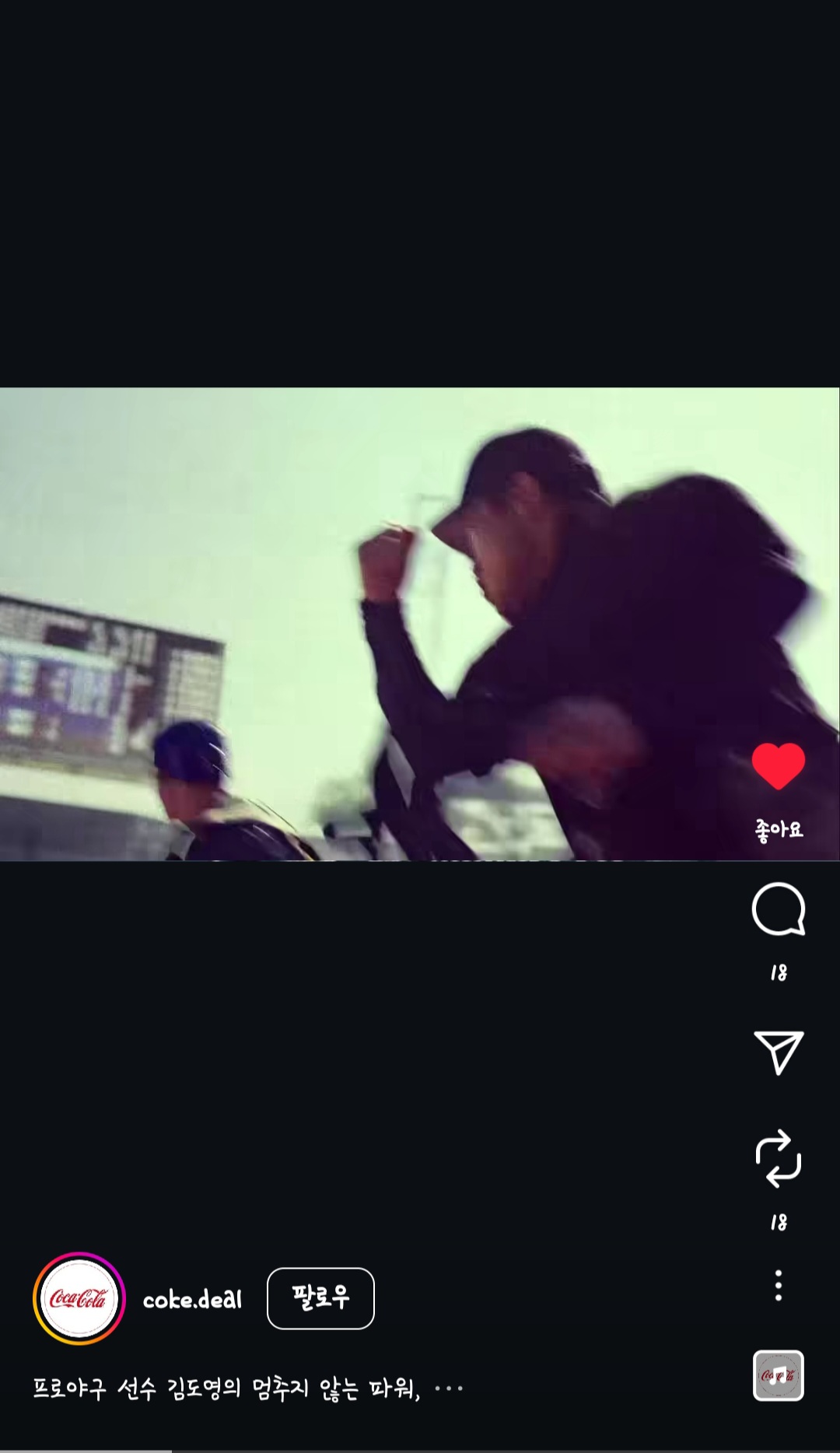The height and width of the screenshot is (1453, 840).
Task: View the Coca-Cola profile picture story
Action: pos(79,1298)
